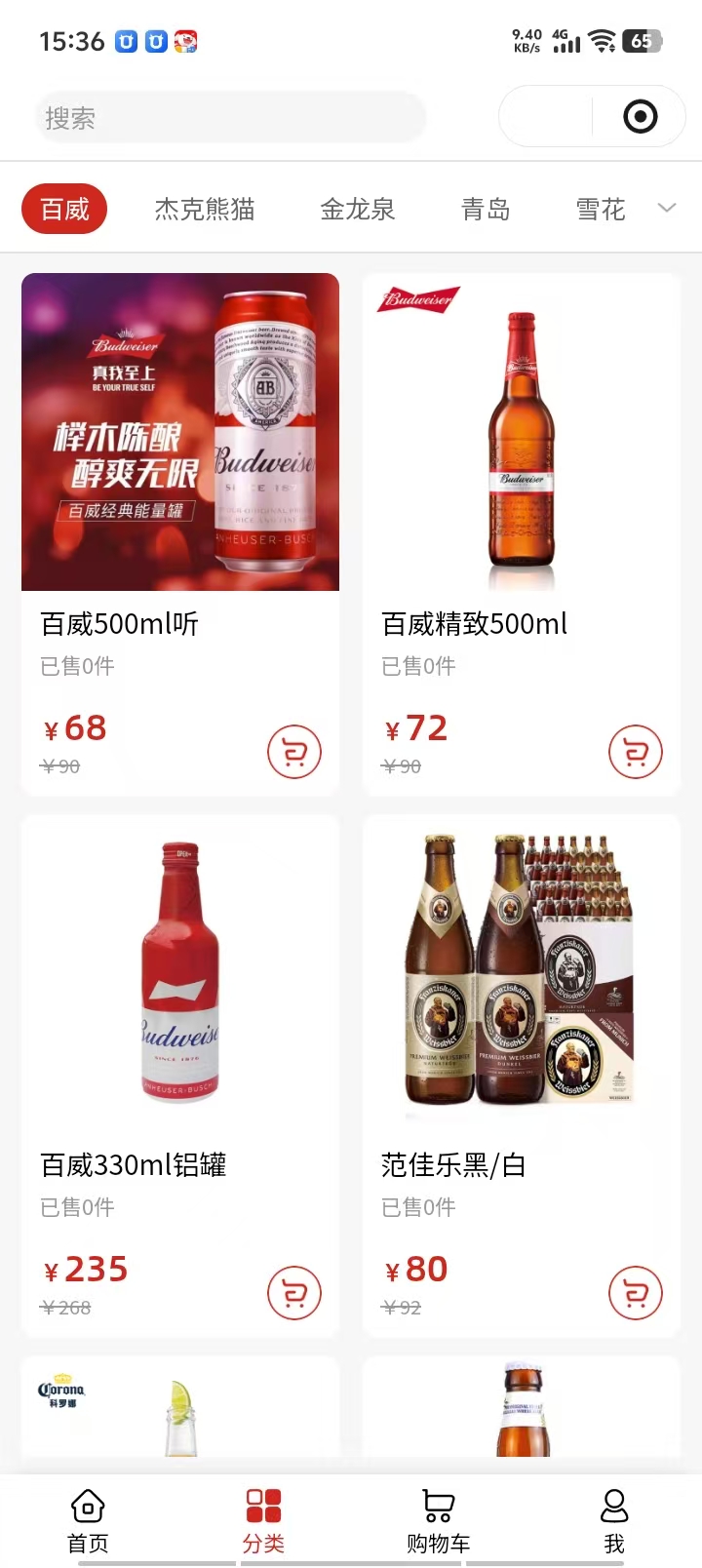The height and width of the screenshot is (1568, 702).
Task: Tap the 搜索 search box
Action: point(230,118)
